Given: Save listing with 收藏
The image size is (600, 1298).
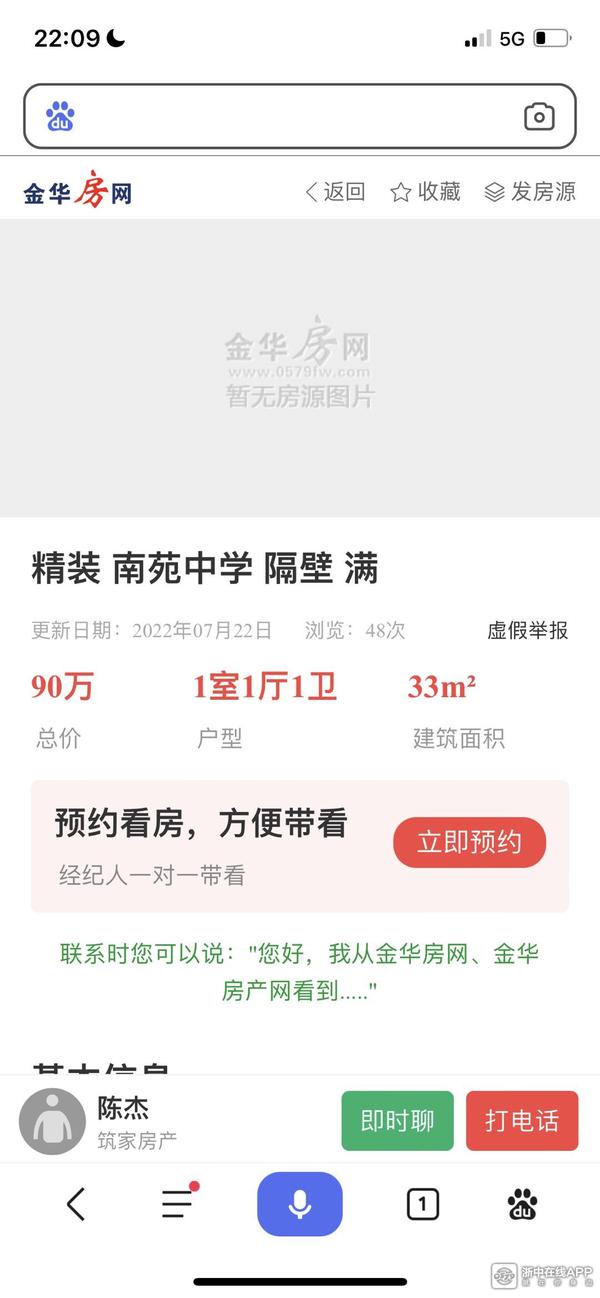Looking at the screenshot, I should click(x=425, y=192).
